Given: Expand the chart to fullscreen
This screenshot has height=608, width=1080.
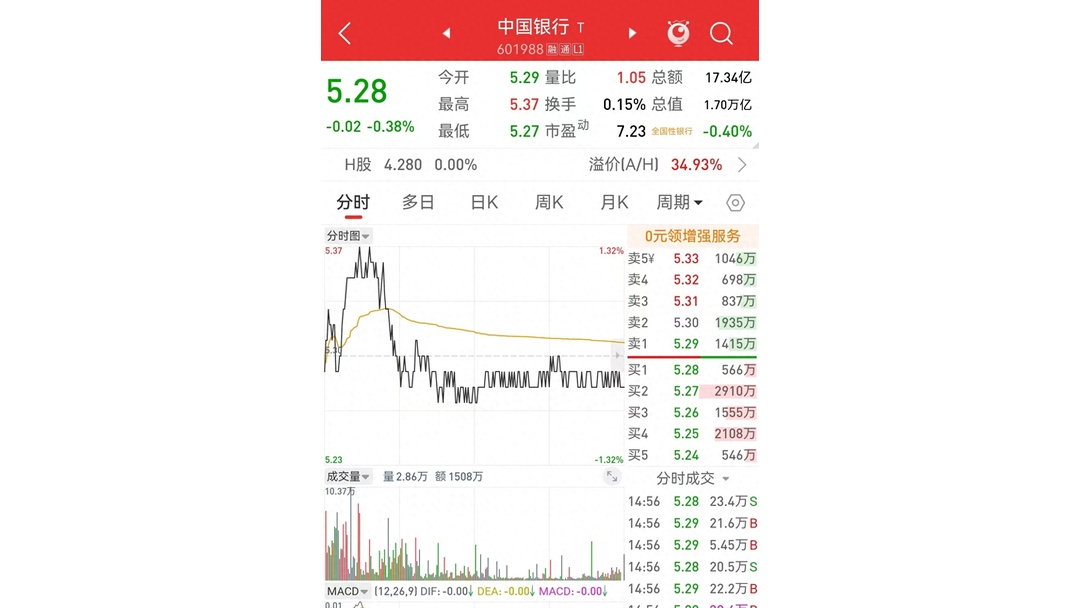Looking at the screenshot, I should click(x=612, y=477).
